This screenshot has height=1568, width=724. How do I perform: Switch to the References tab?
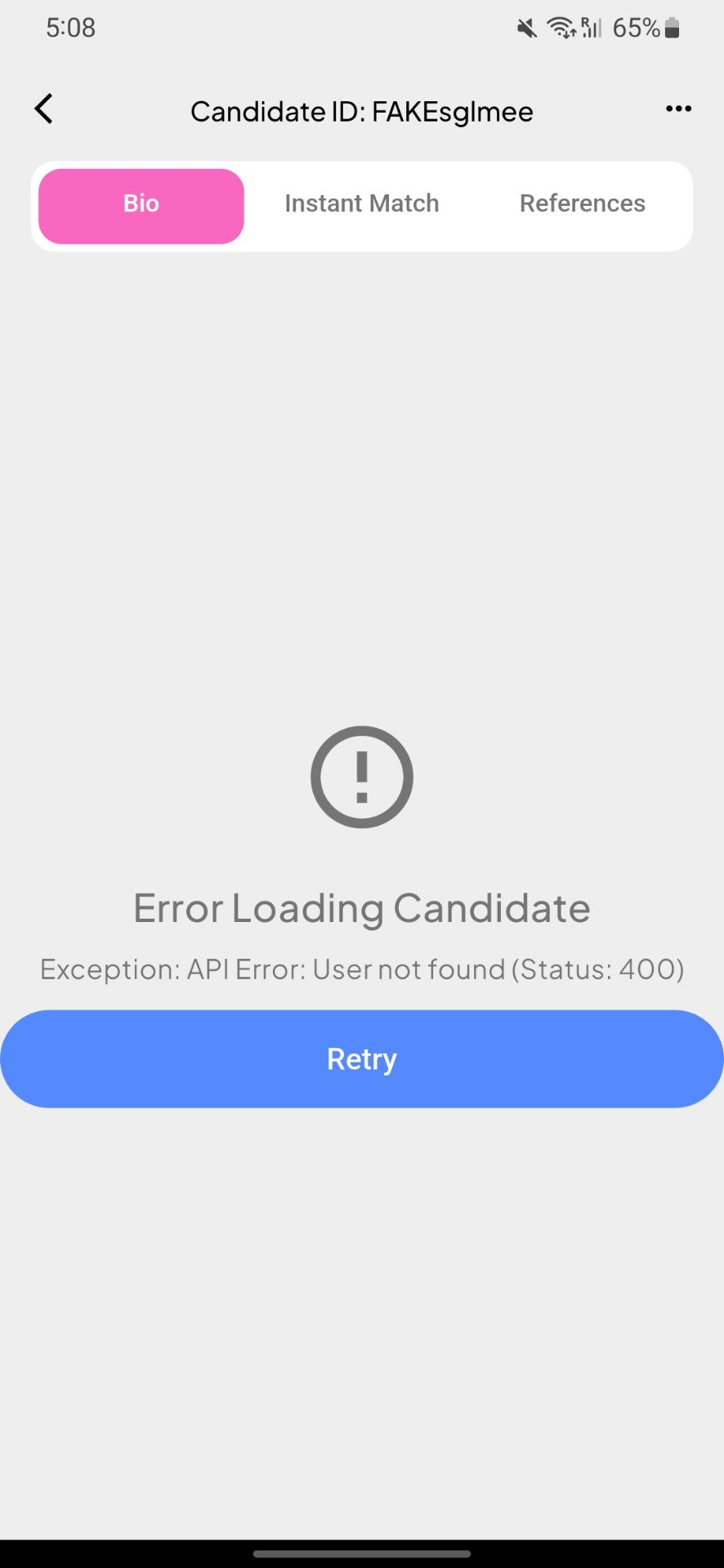(x=583, y=203)
